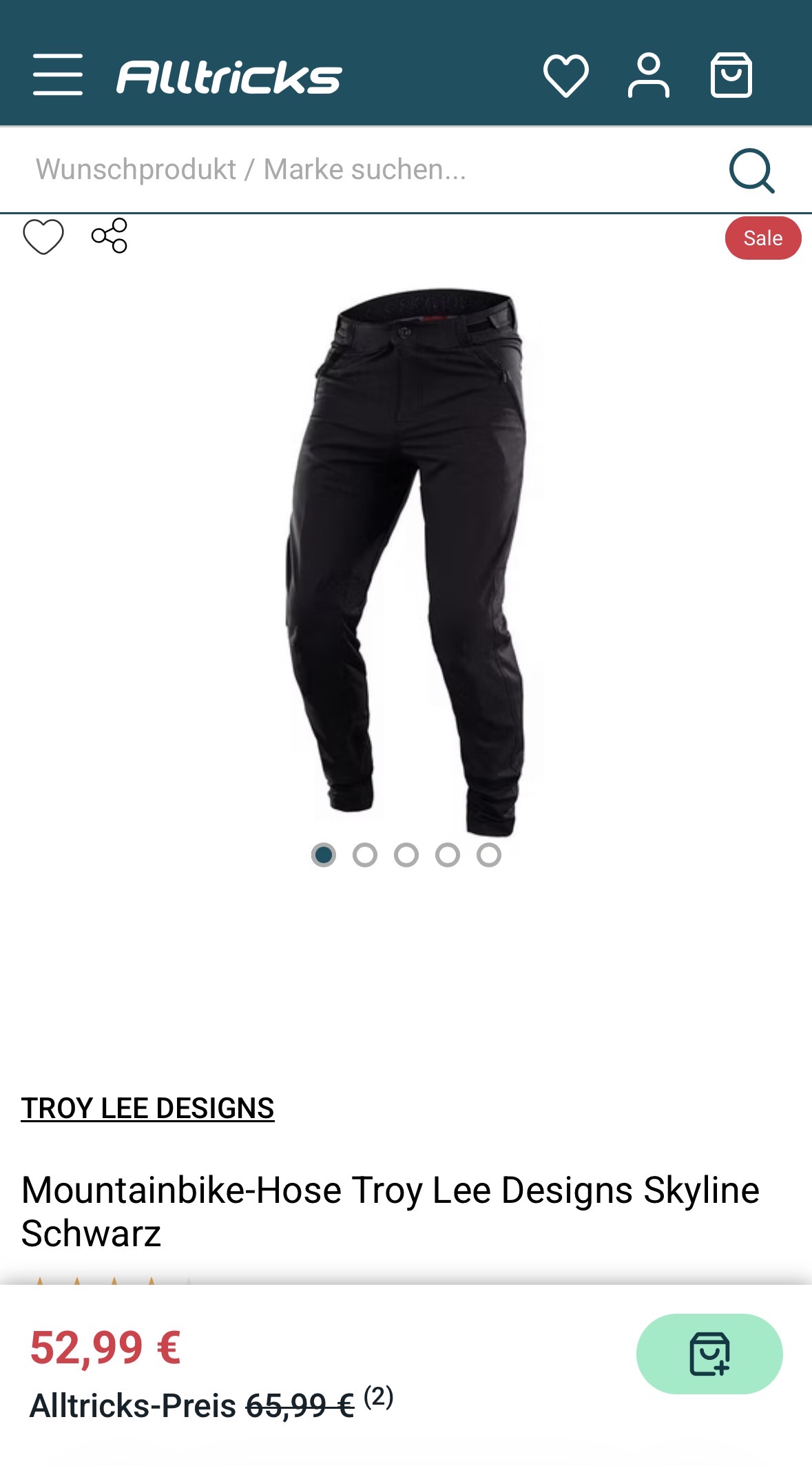
Task: Open the TROY LEE DESIGNS brand link
Action: 147,1108
